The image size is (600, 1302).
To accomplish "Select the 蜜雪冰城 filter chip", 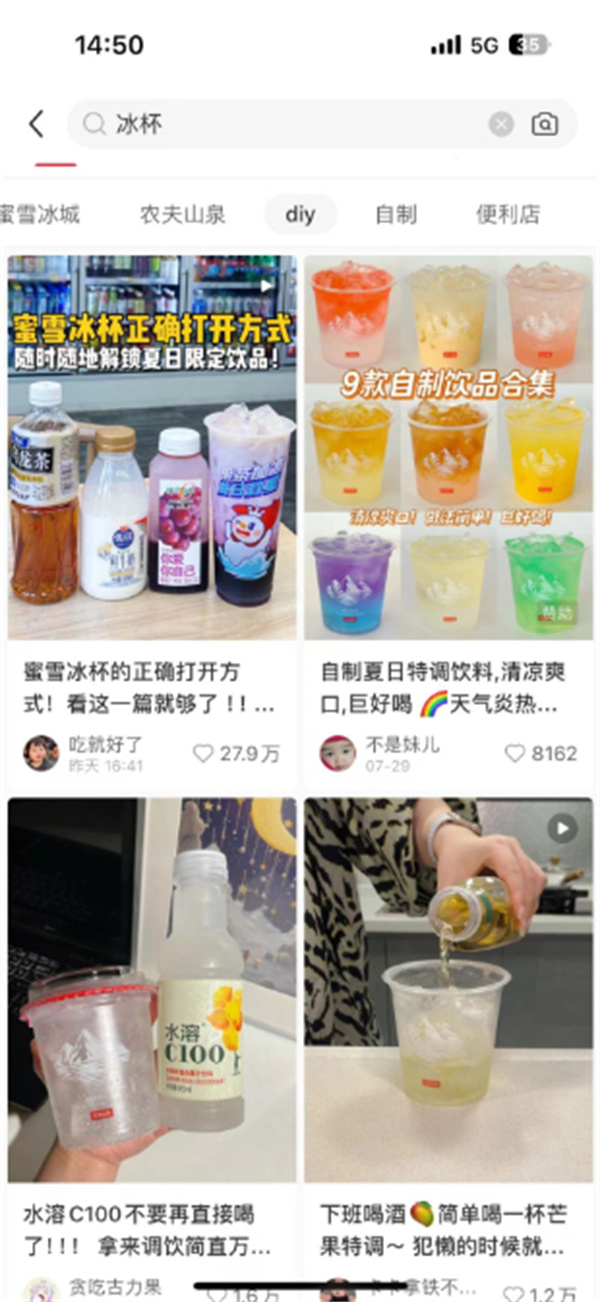I will [38, 214].
